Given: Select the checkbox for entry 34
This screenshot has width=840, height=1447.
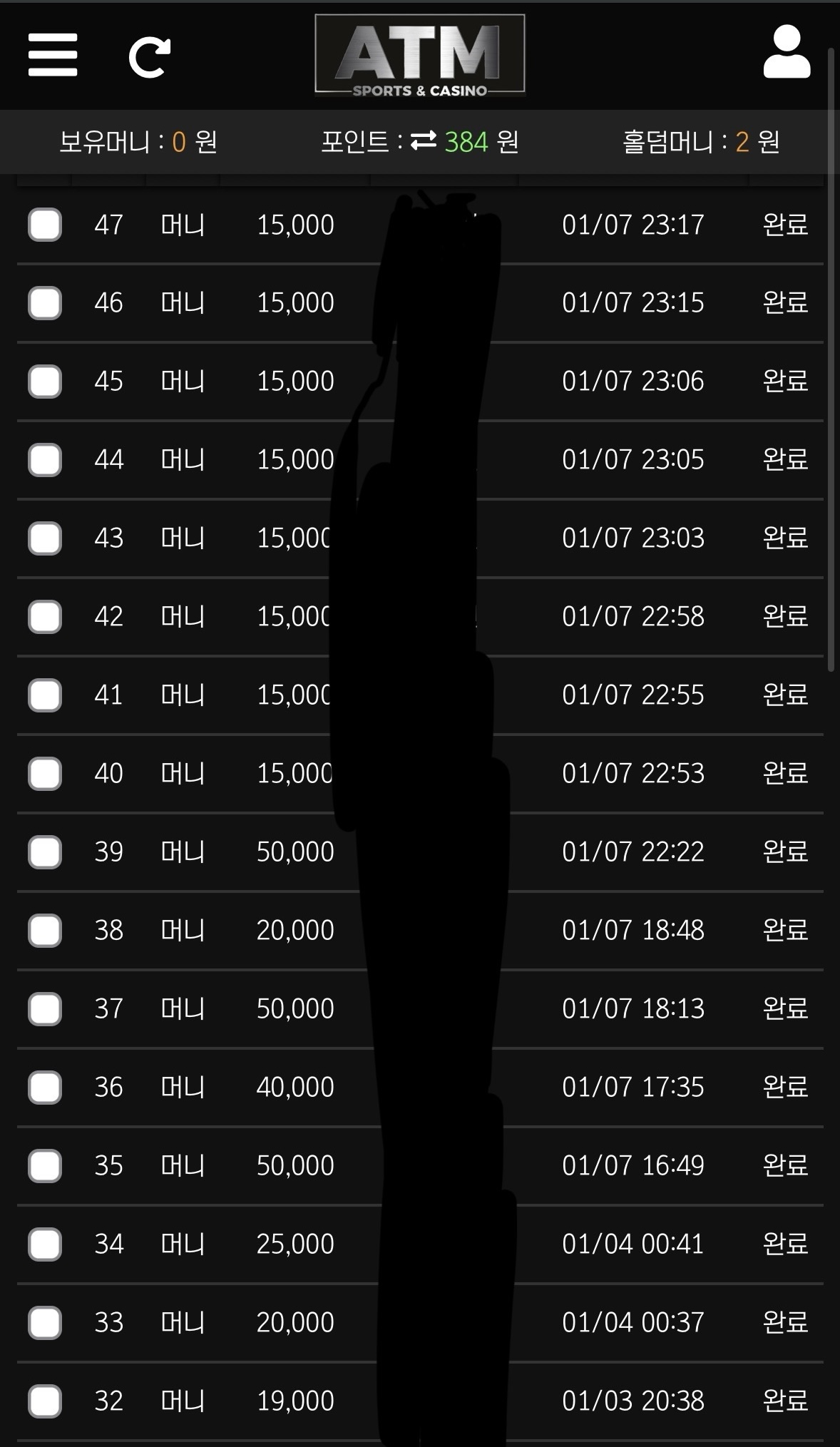Looking at the screenshot, I should pyautogui.click(x=45, y=1244).
